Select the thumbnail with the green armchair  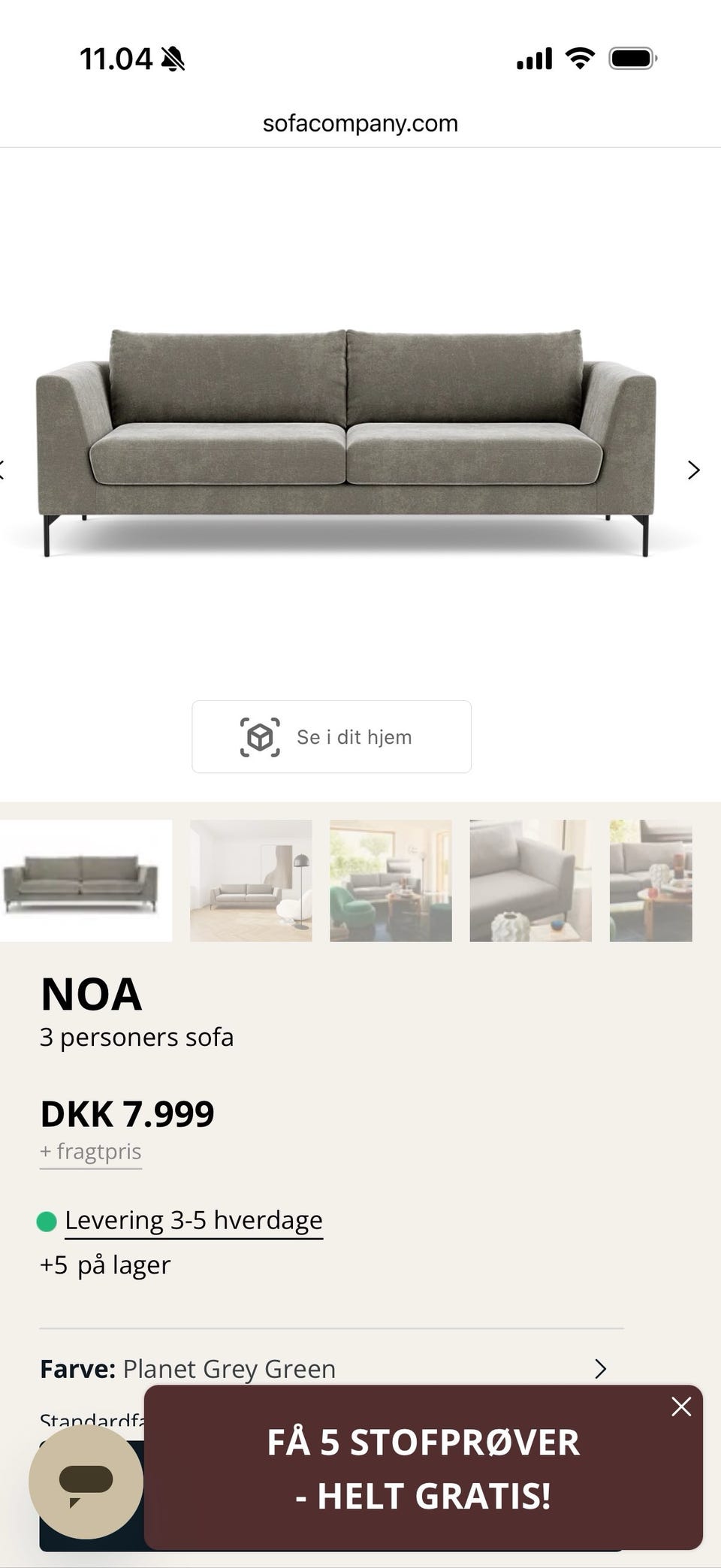[x=391, y=879]
